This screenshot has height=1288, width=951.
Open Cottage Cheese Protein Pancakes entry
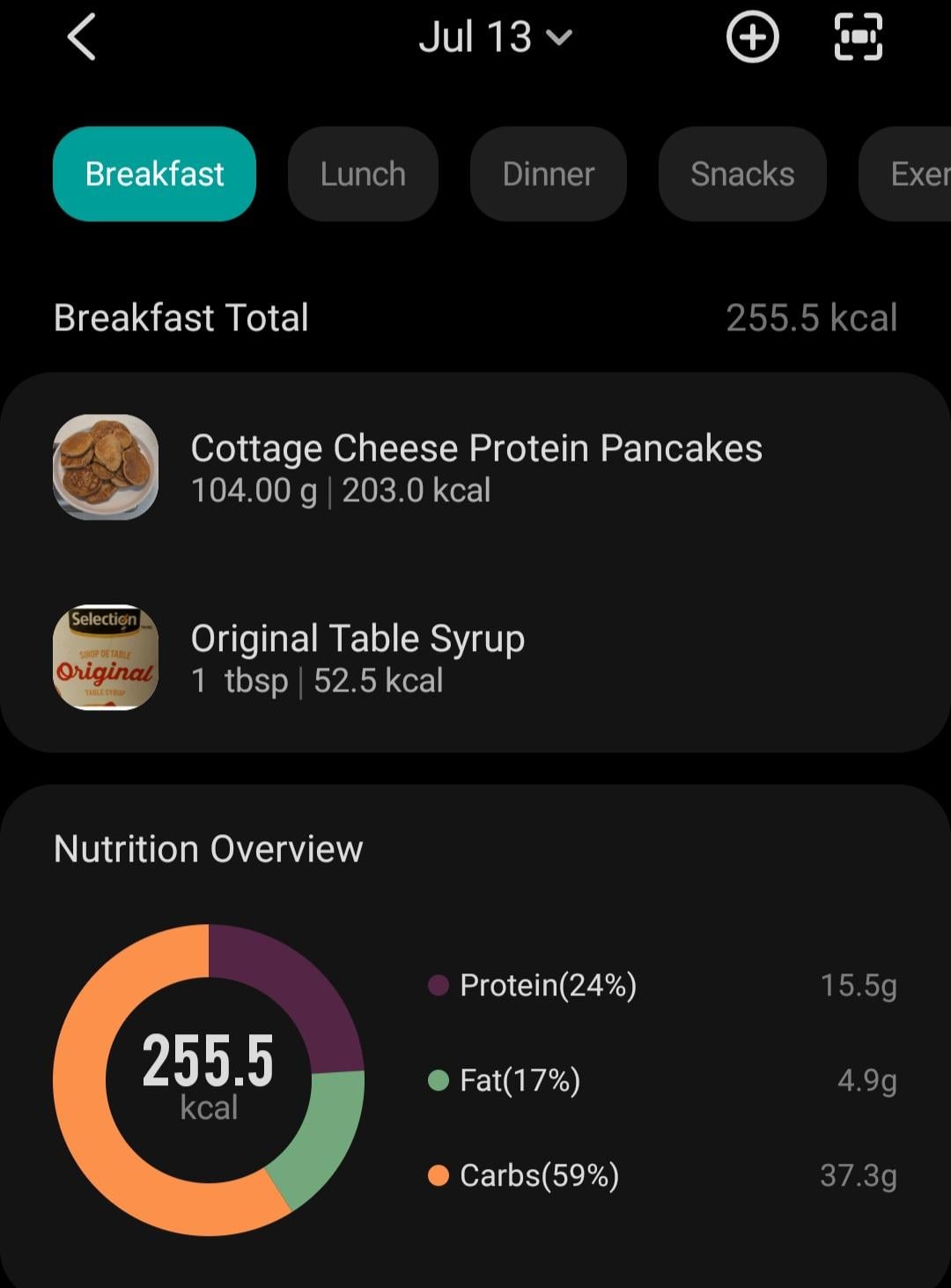(475, 468)
